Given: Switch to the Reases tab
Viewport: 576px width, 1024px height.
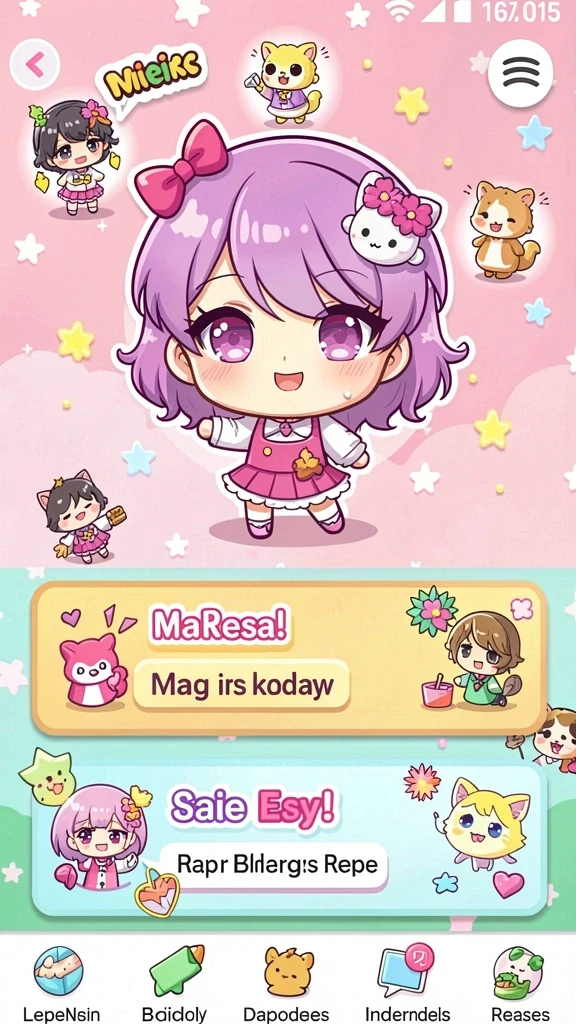Looking at the screenshot, I should pos(520,984).
